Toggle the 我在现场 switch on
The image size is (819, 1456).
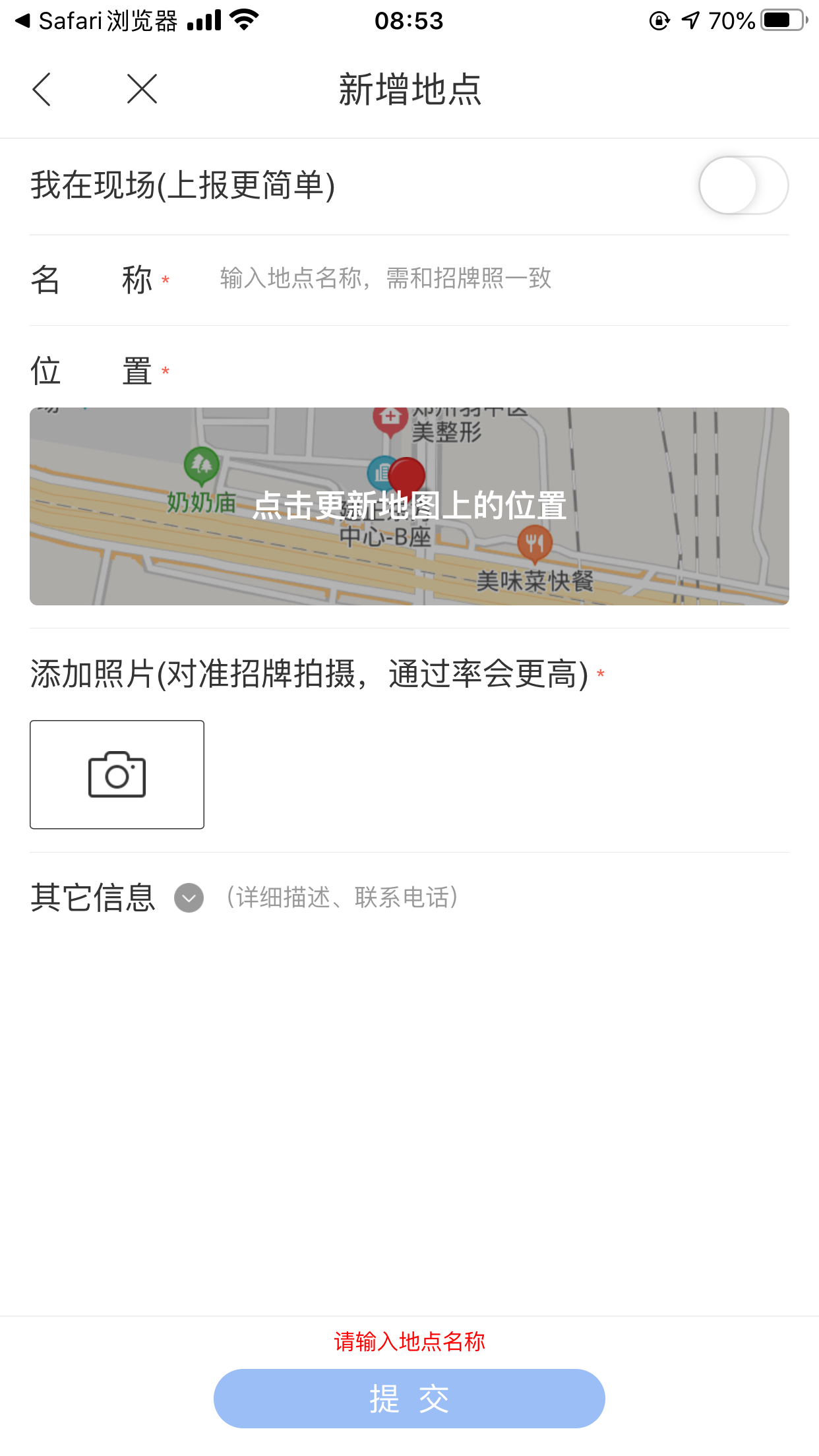(x=743, y=185)
